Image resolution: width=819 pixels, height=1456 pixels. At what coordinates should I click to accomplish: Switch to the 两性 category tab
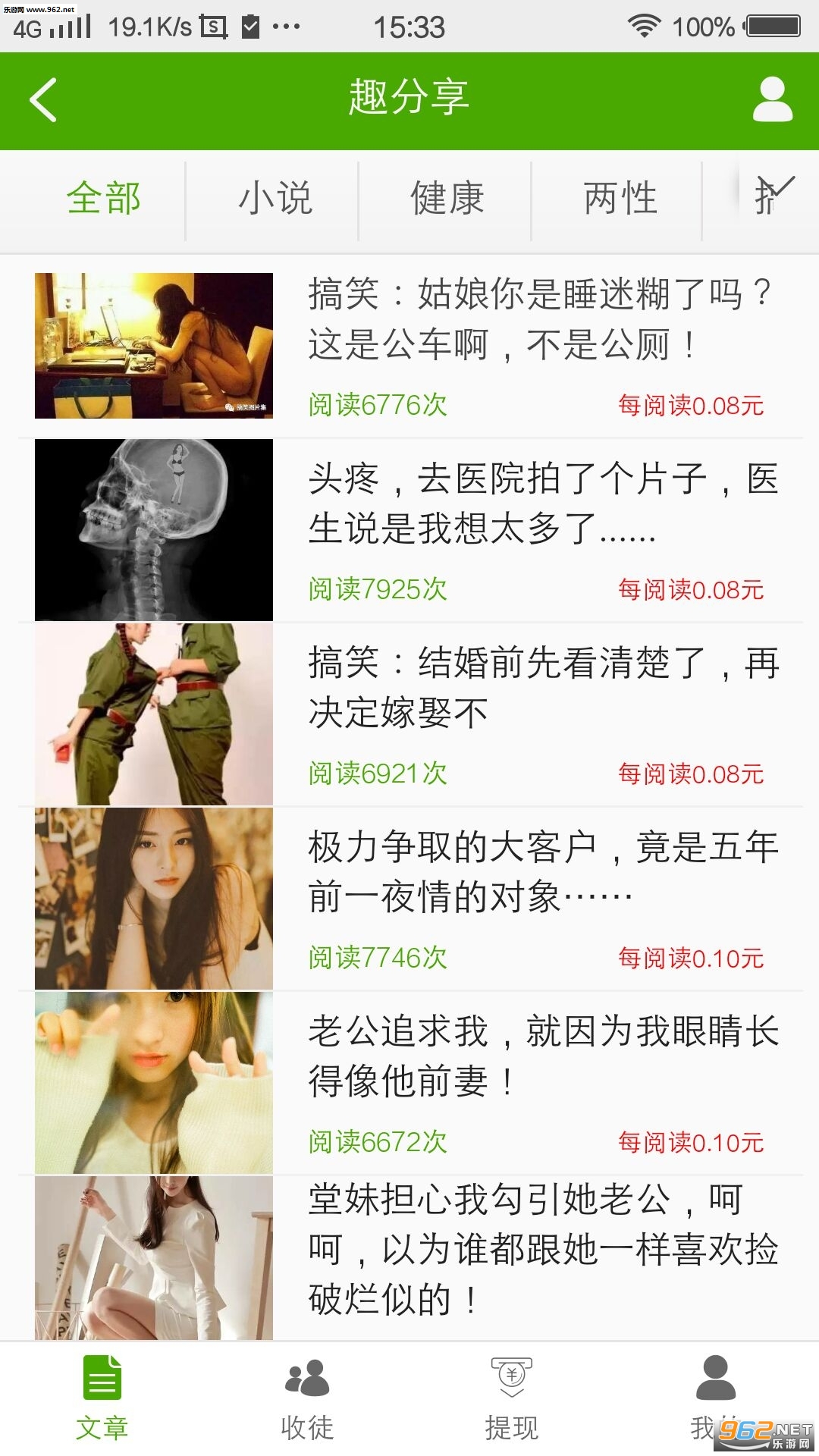click(620, 199)
